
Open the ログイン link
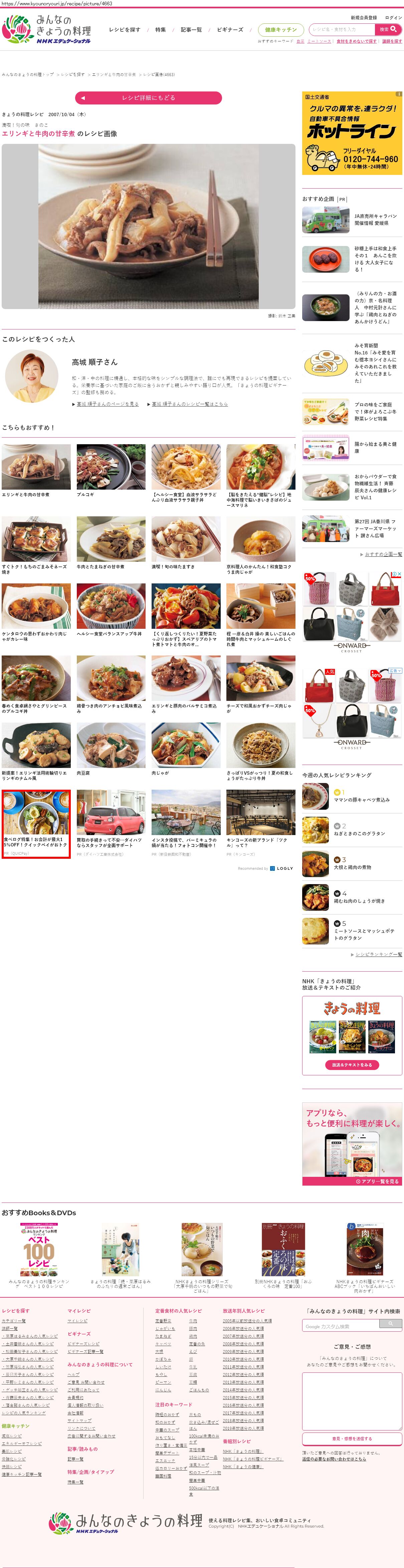click(393, 18)
